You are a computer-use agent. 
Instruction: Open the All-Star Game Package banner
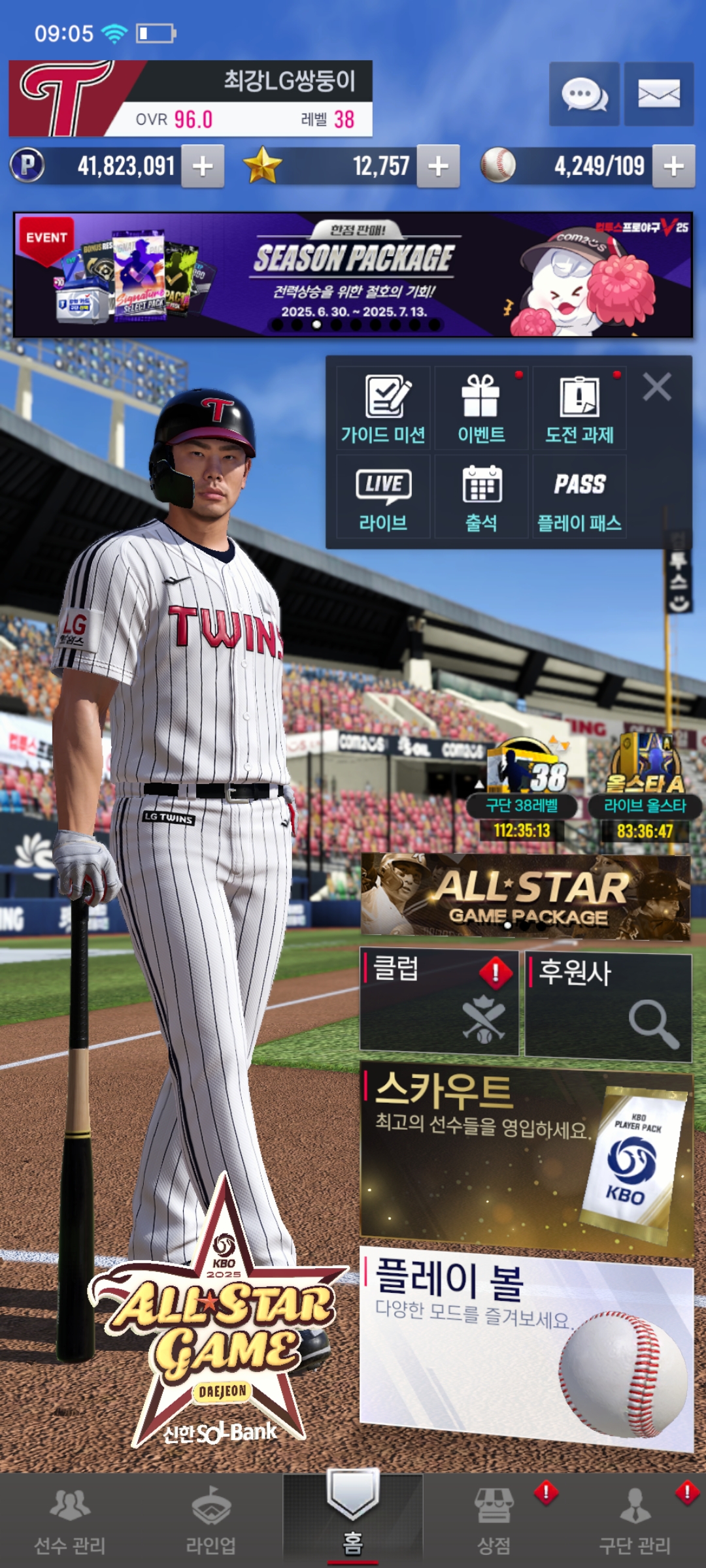click(526, 896)
